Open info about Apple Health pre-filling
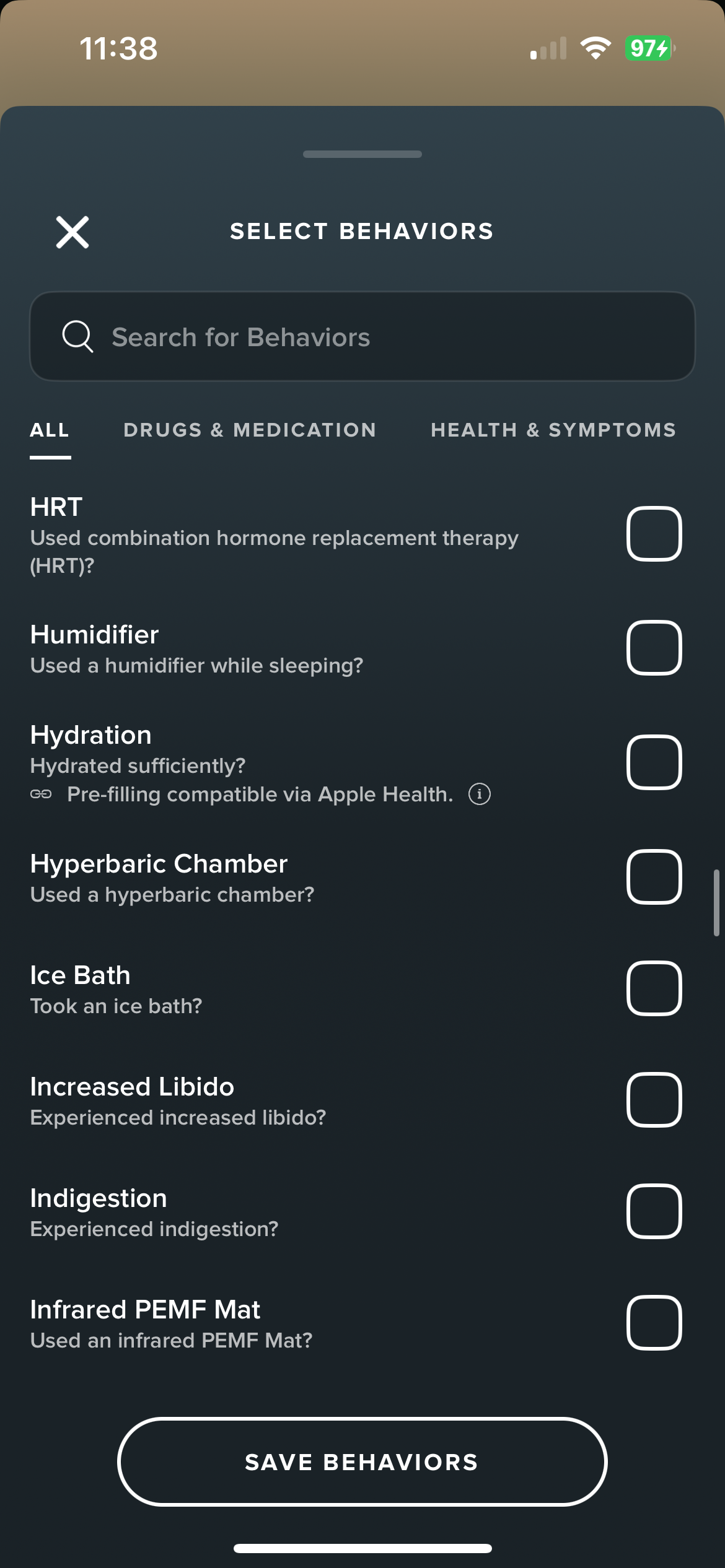725x1568 pixels. tap(479, 794)
